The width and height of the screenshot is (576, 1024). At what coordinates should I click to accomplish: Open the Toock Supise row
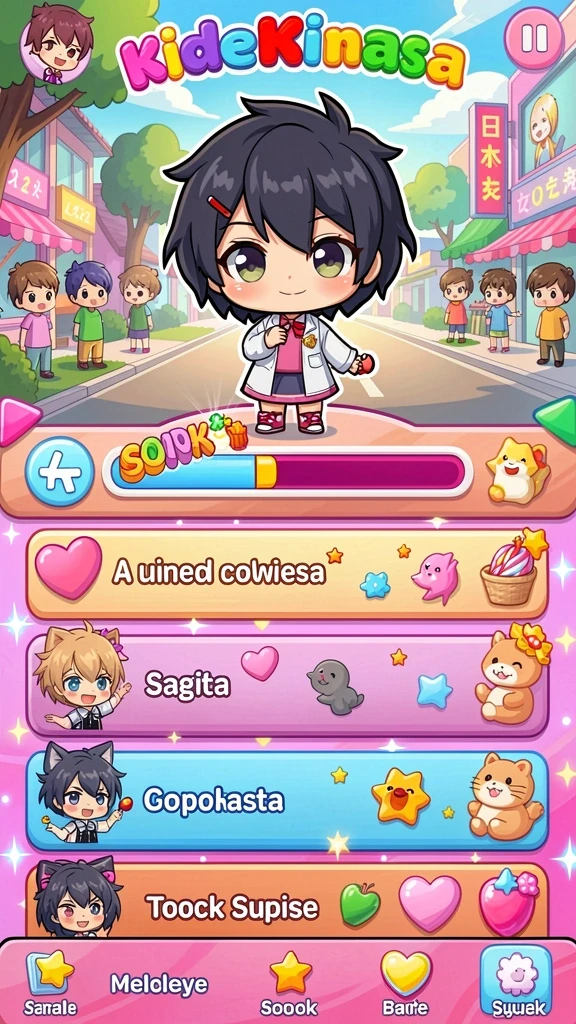(287, 904)
